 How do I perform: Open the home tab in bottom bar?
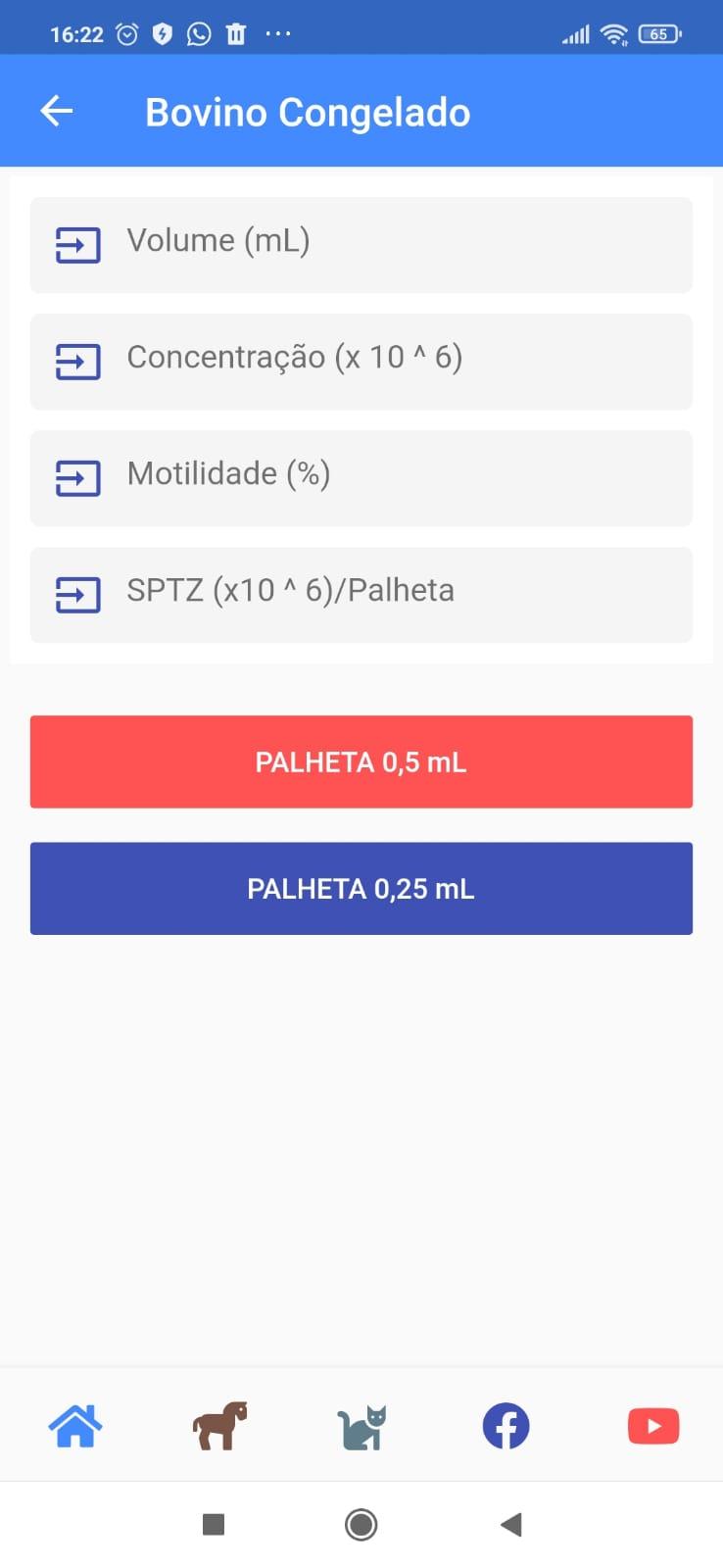(75, 1426)
